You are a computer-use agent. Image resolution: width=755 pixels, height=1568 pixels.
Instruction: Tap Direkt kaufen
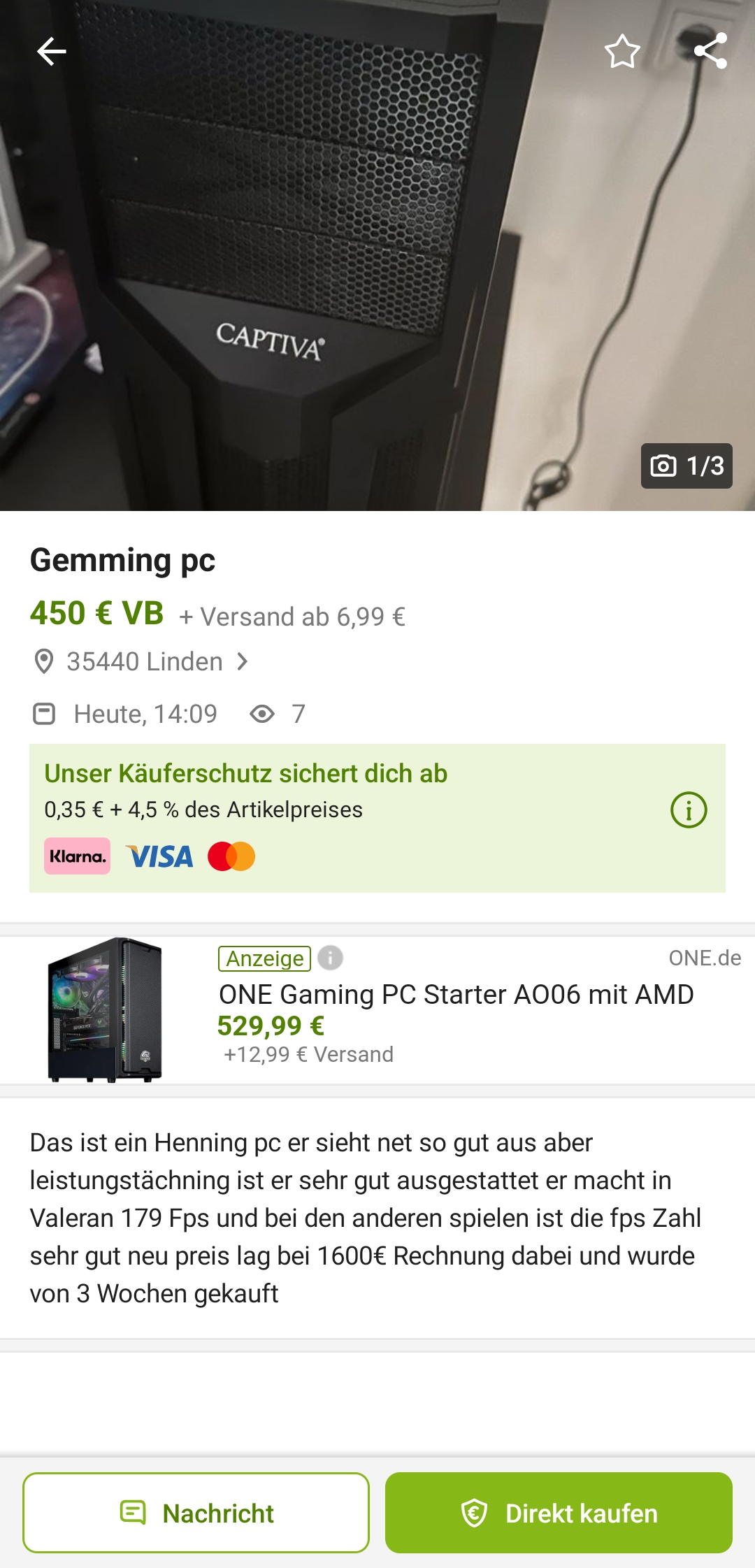pos(559,1513)
